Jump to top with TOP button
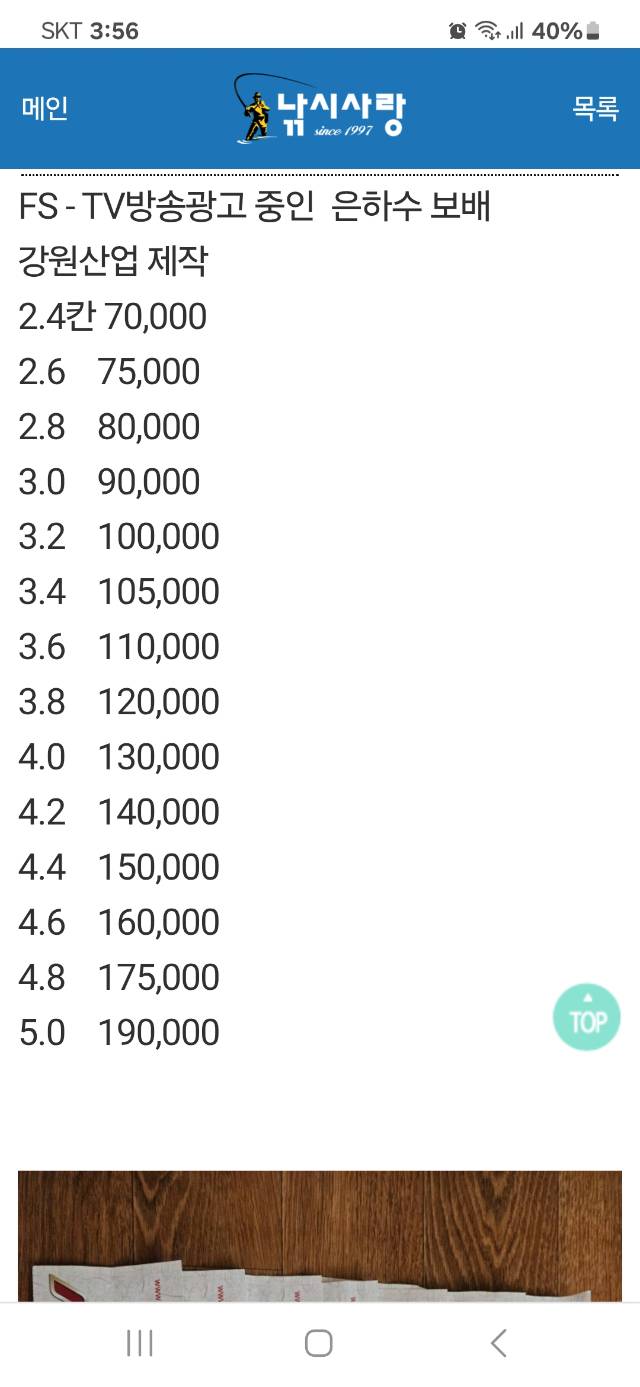This screenshot has height=1387, width=640. [x=587, y=1017]
